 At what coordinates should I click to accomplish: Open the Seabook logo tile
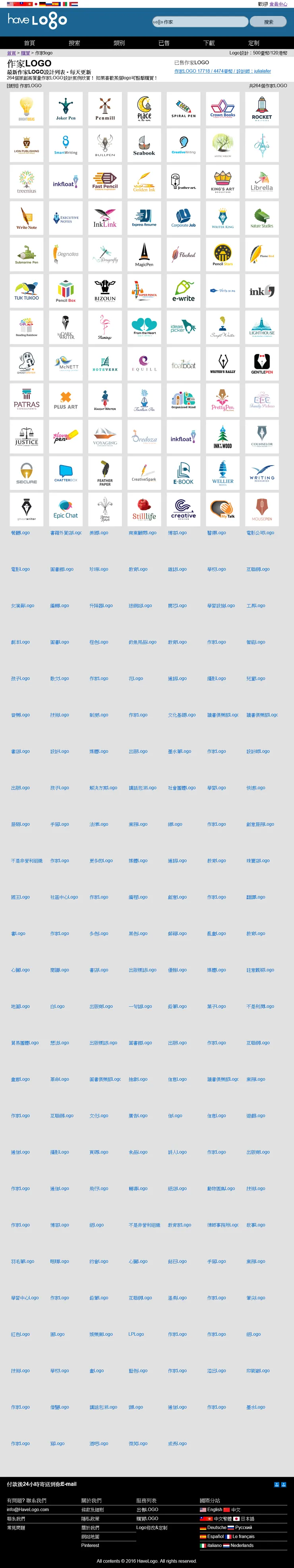[144, 145]
